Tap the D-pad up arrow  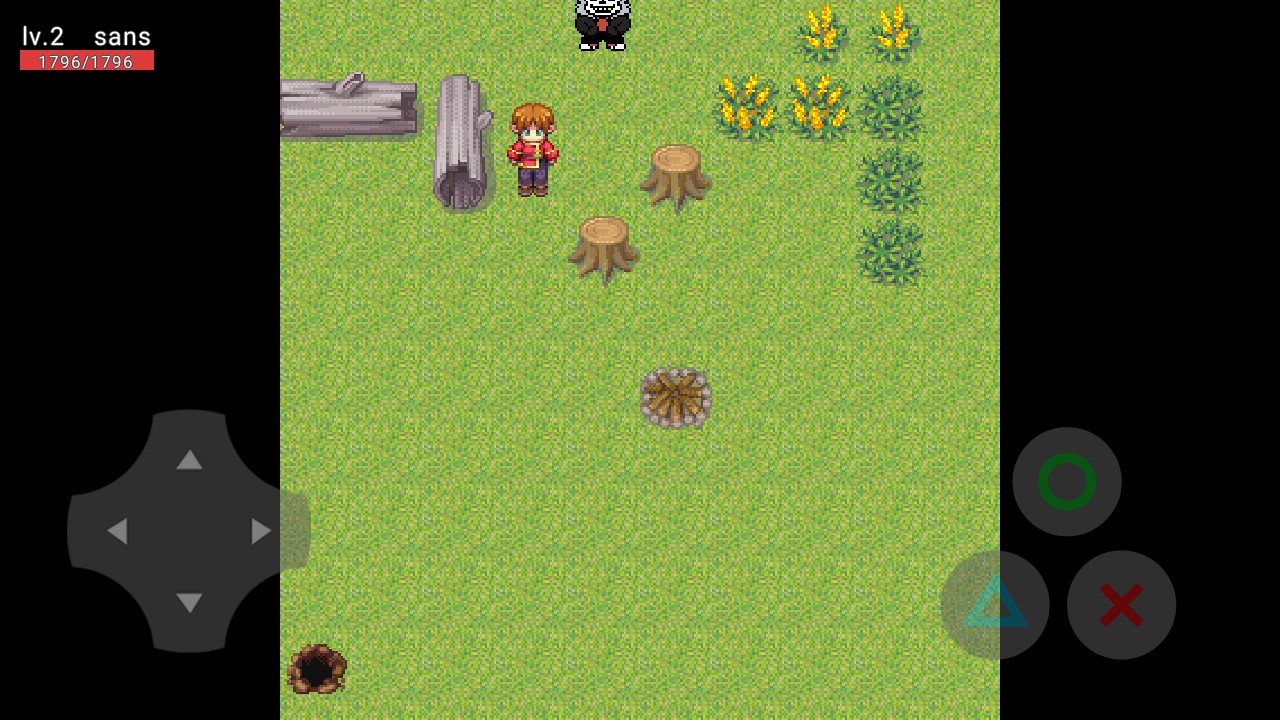(x=189, y=460)
